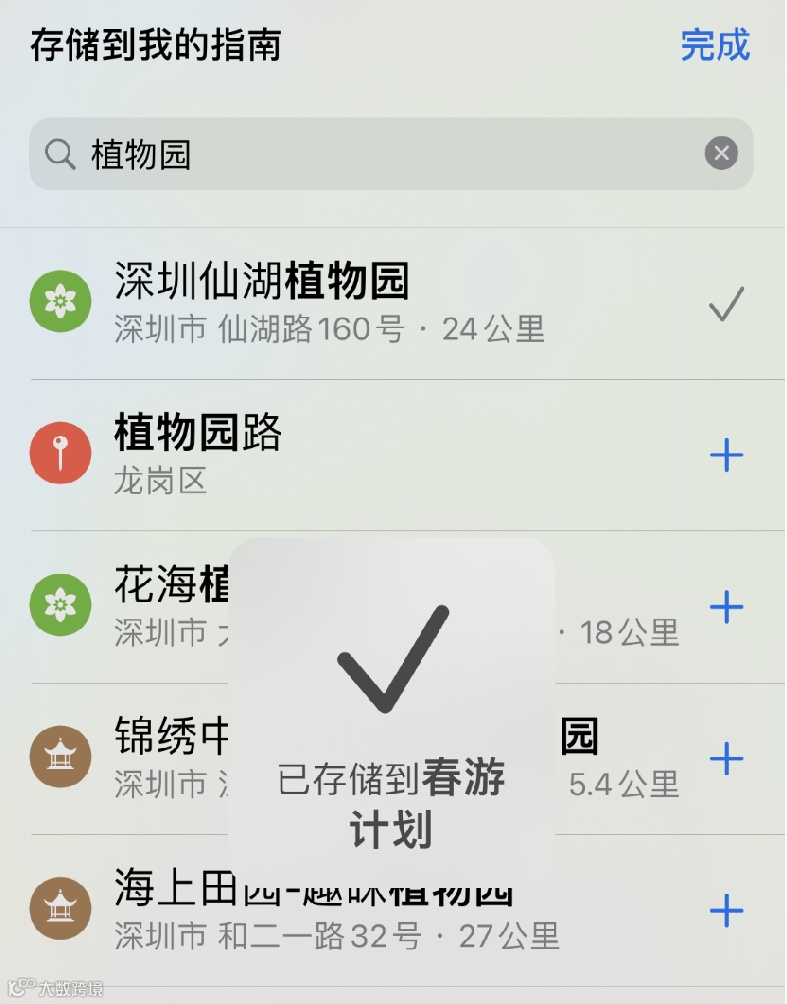Tap the red pin icon beside 植物园路
Image resolution: width=787 pixels, height=1004 pixels.
(61, 451)
